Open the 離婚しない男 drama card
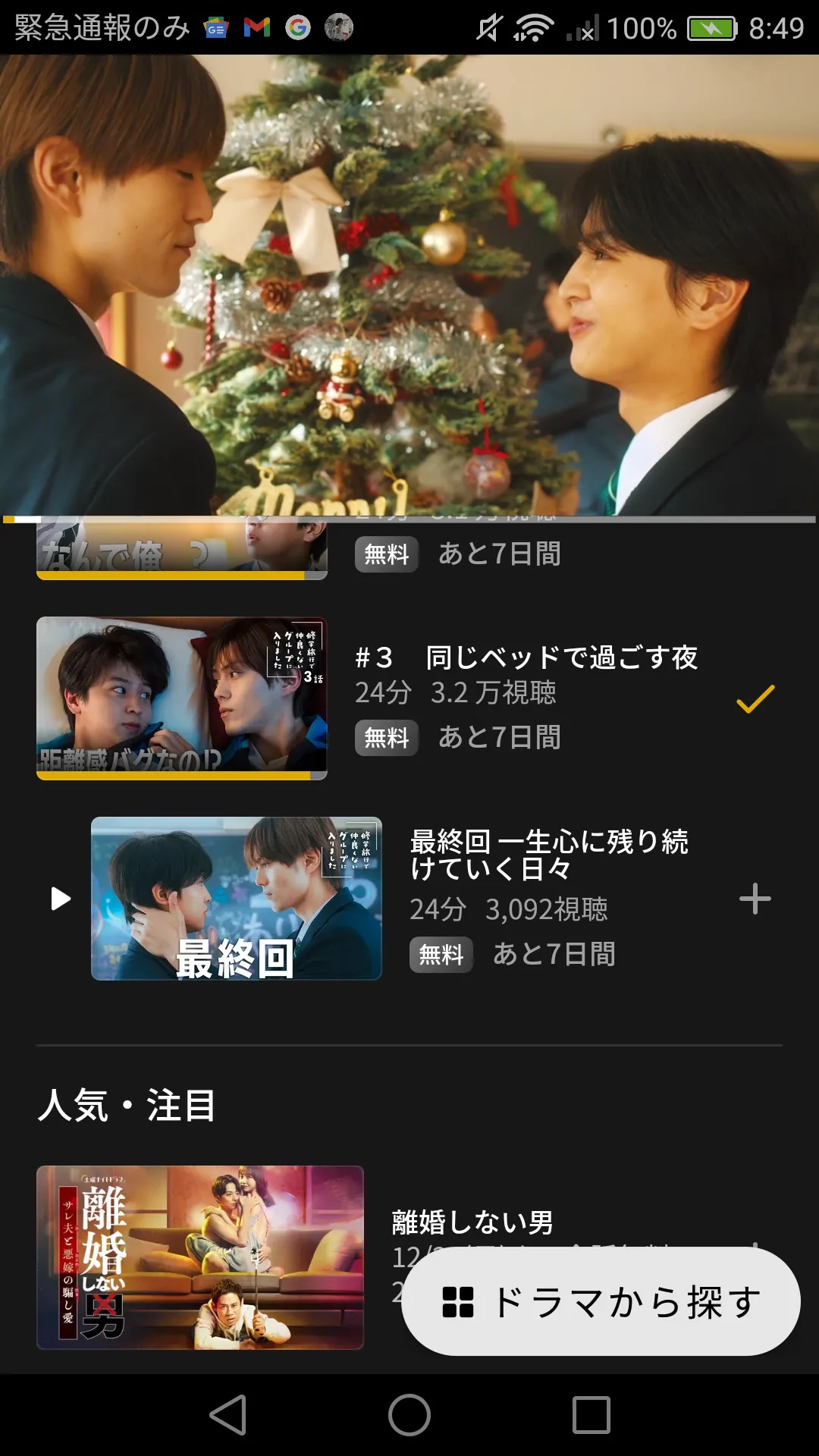 (200, 1257)
